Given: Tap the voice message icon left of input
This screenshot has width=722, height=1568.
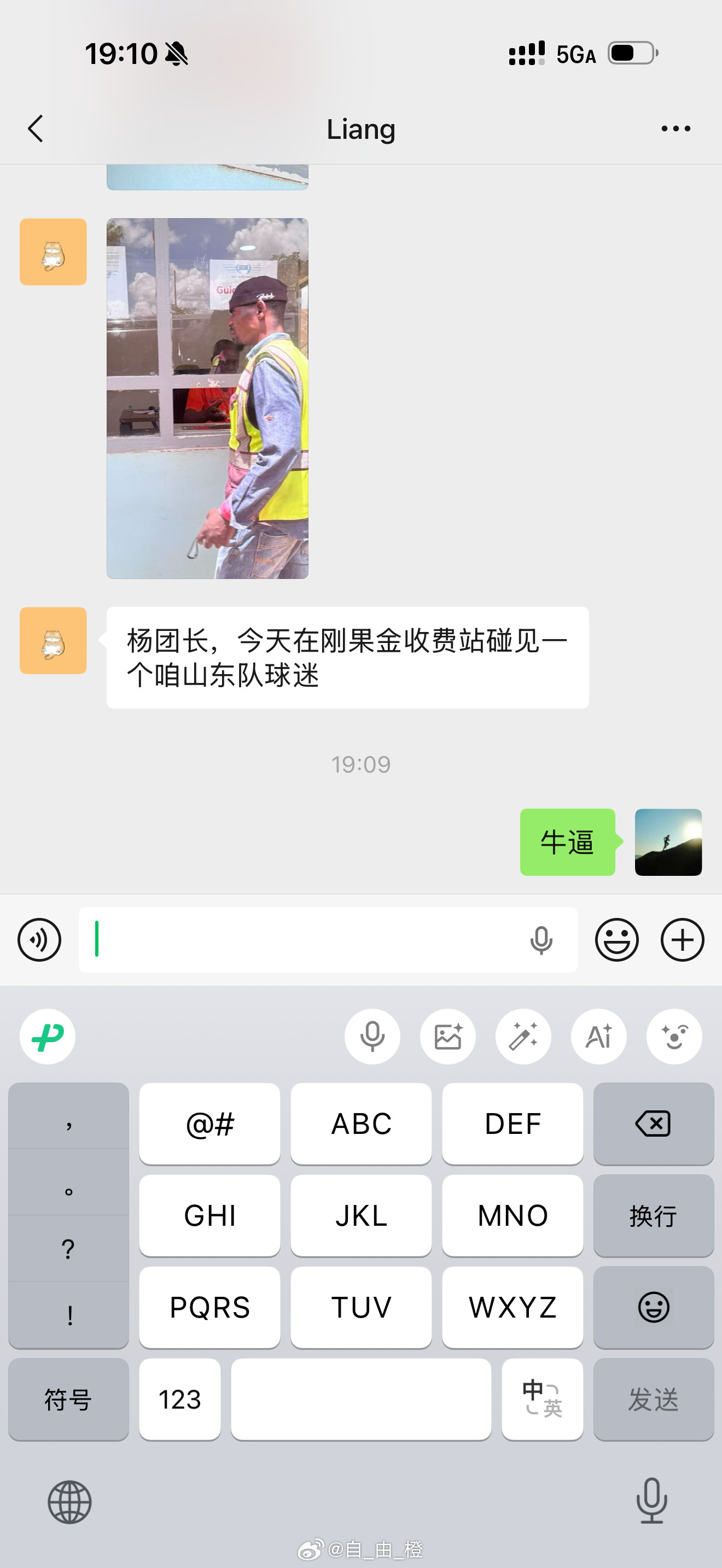Looking at the screenshot, I should [38, 939].
